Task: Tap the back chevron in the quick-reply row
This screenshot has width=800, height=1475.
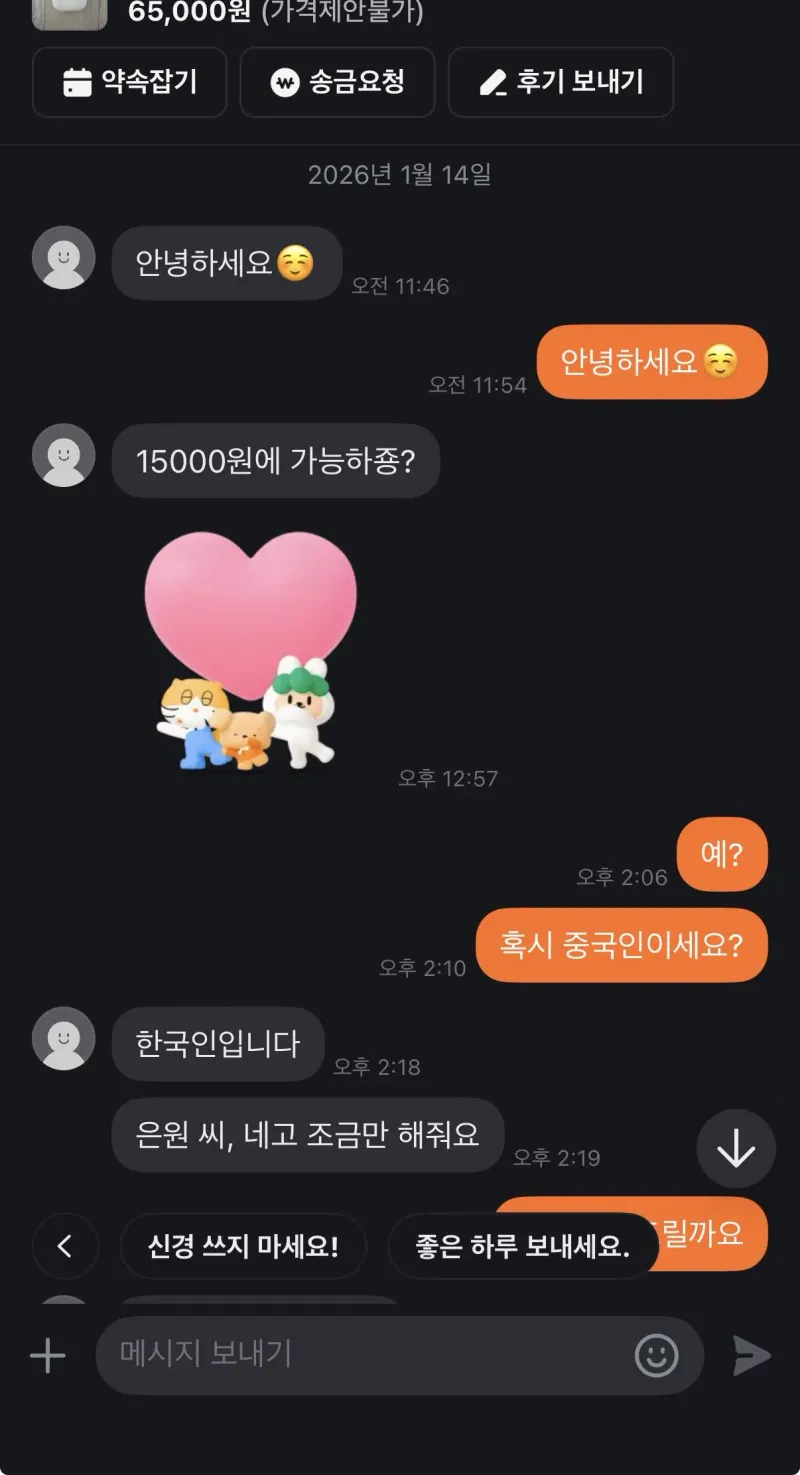Action: [x=64, y=1247]
